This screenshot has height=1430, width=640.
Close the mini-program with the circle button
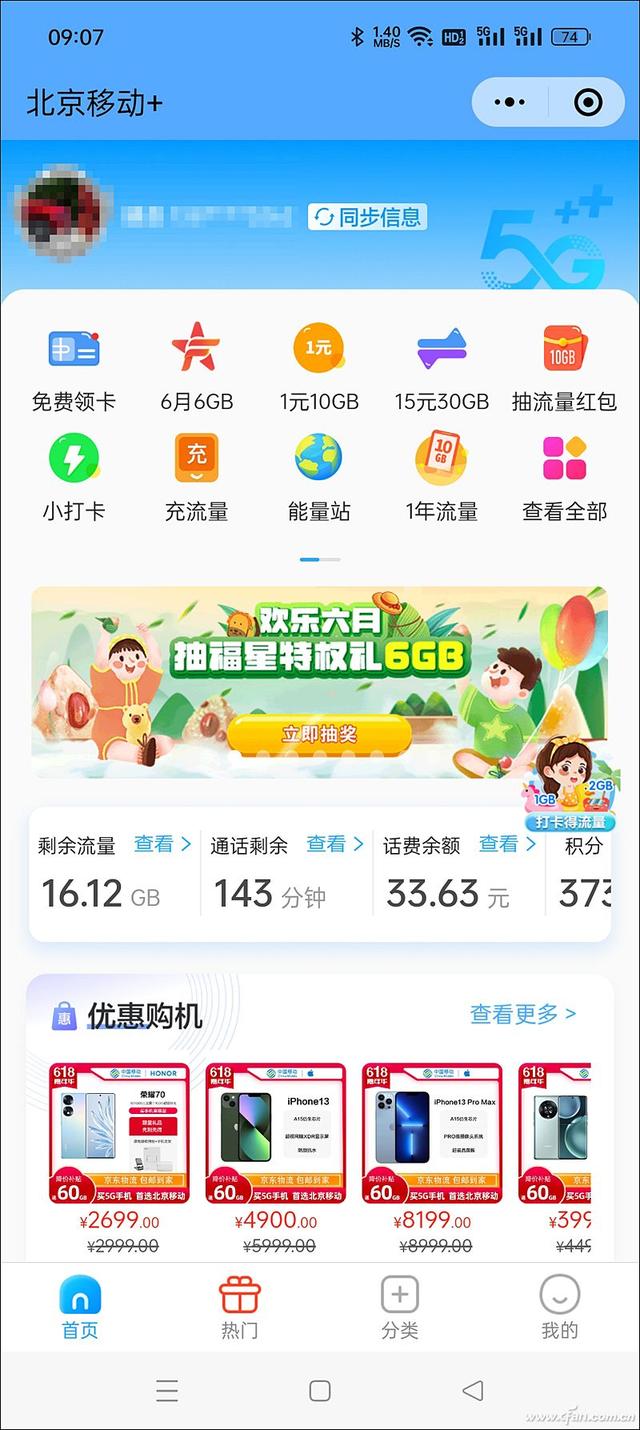(588, 102)
